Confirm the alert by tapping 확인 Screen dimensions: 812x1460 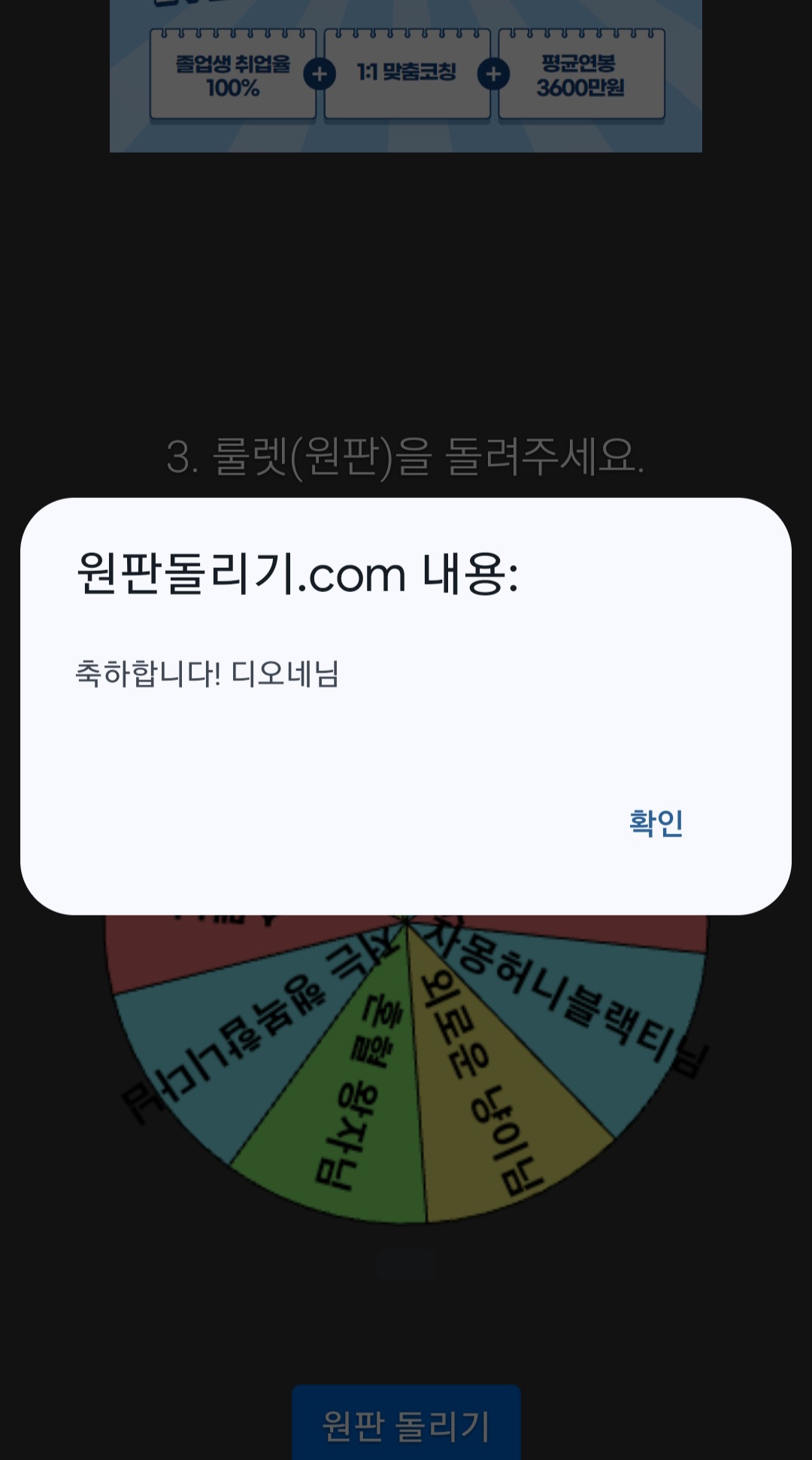pyautogui.click(x=656, y=823)
